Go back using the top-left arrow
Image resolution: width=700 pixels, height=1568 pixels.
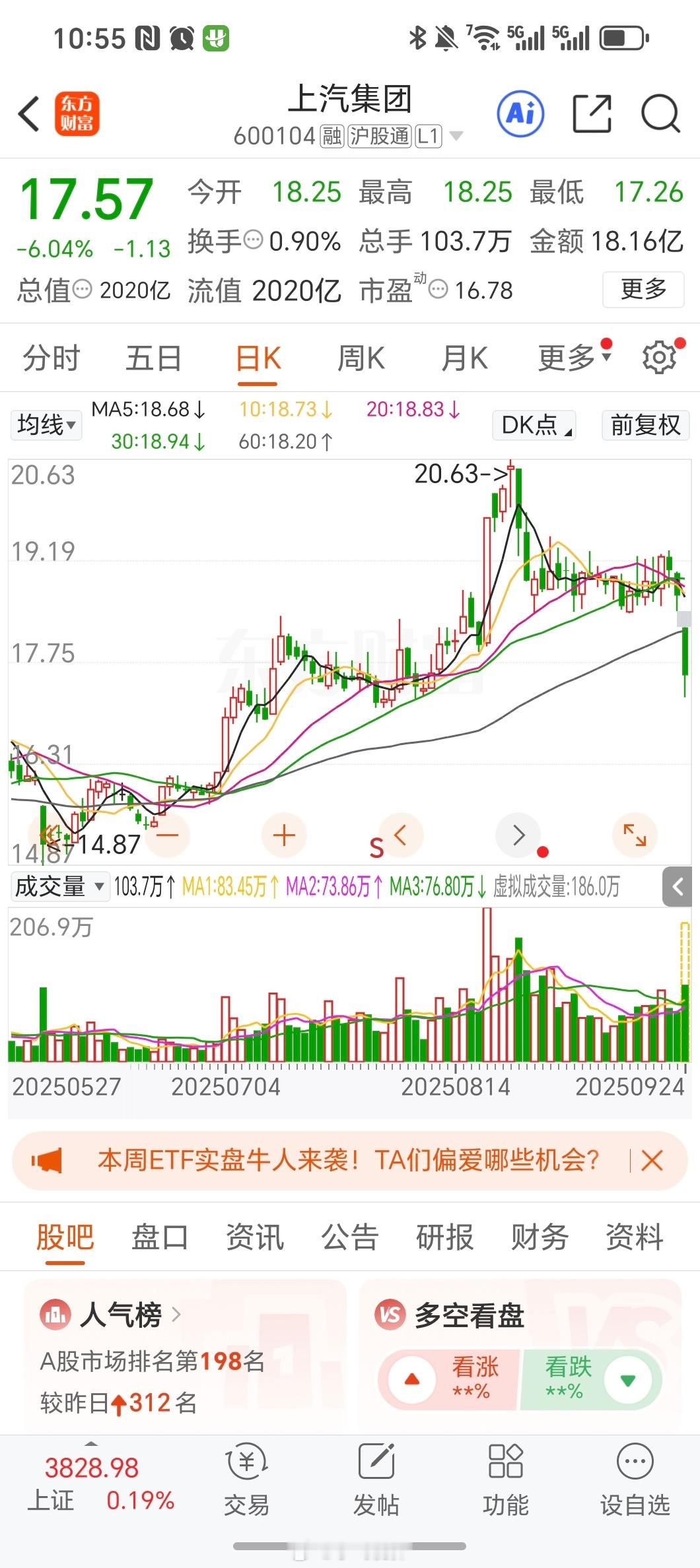click(29, 114)
